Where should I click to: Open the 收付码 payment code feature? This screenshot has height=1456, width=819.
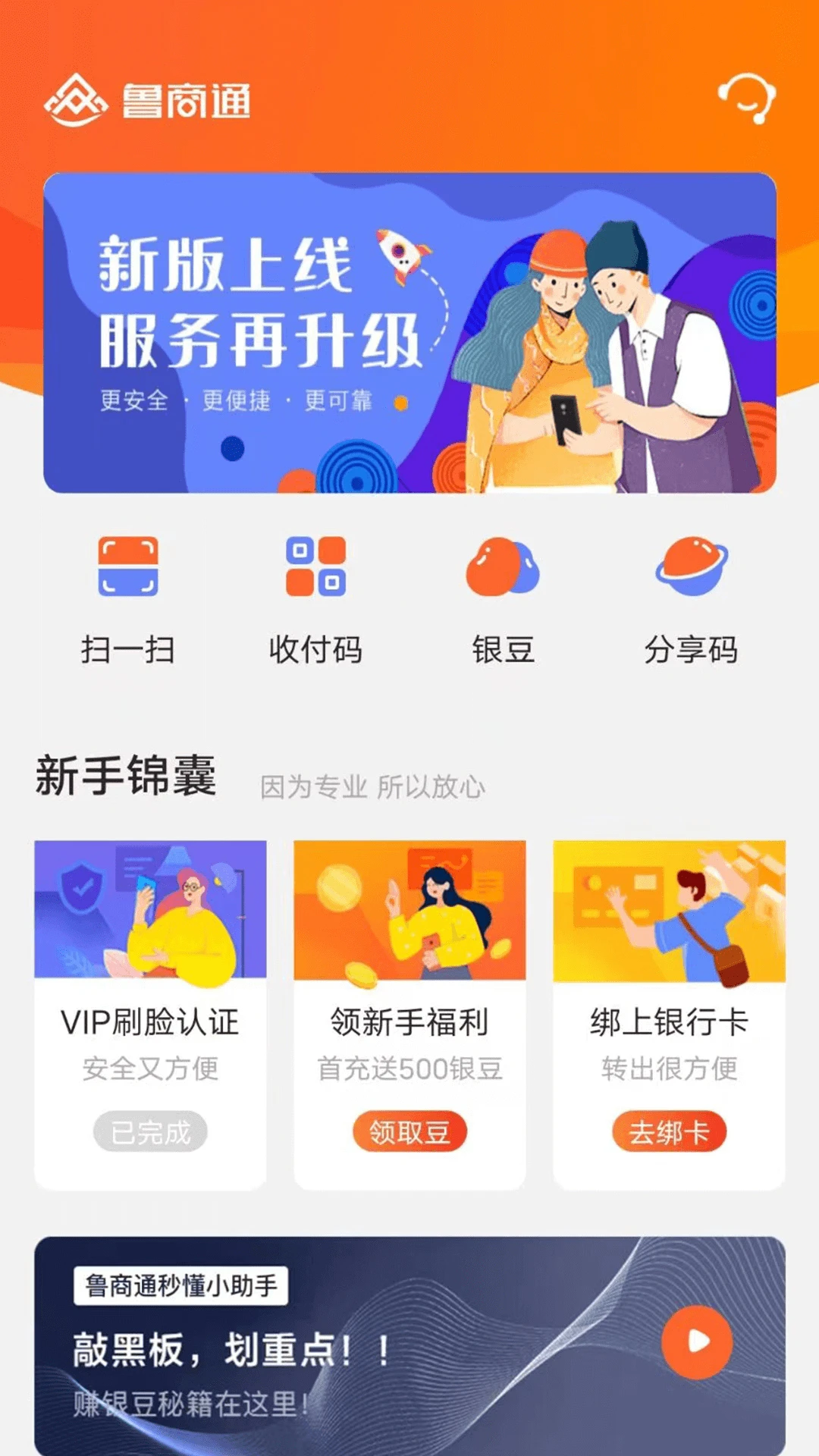[x=315, y=599]
